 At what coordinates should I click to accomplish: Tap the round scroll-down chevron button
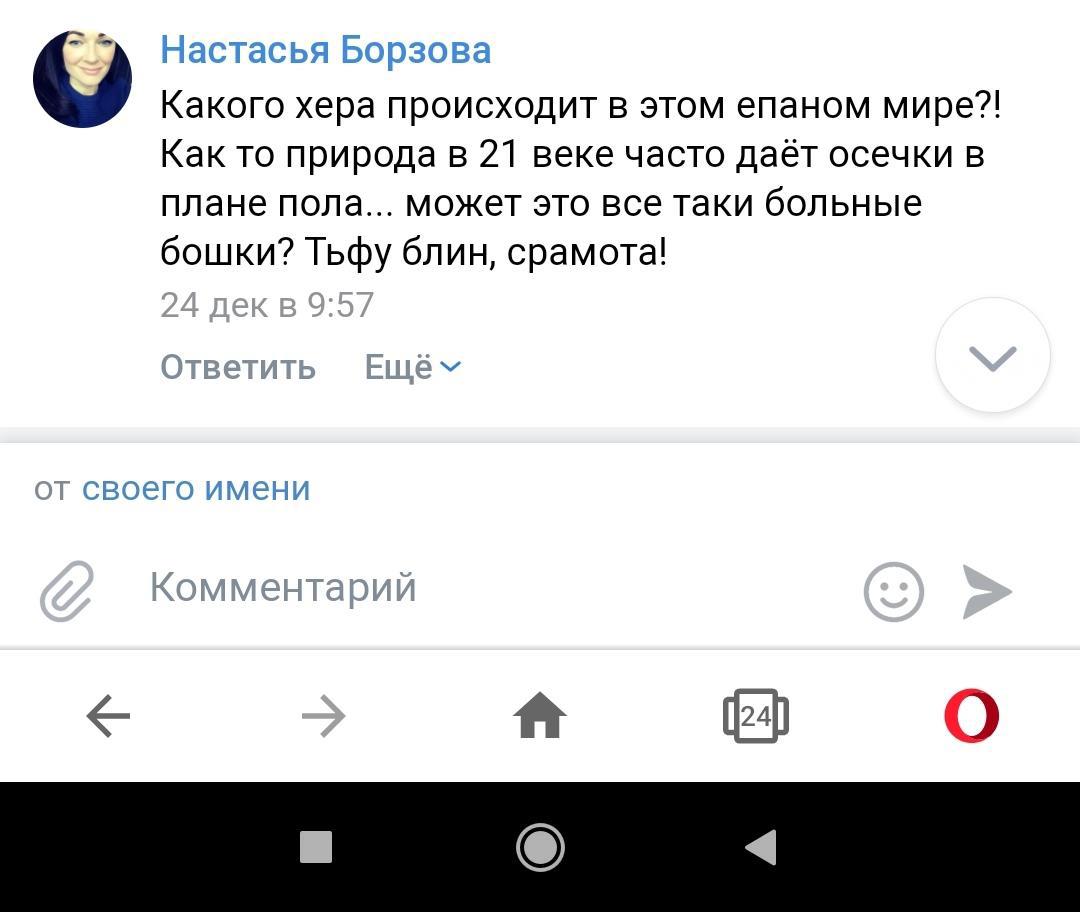[x=992, y=356]
